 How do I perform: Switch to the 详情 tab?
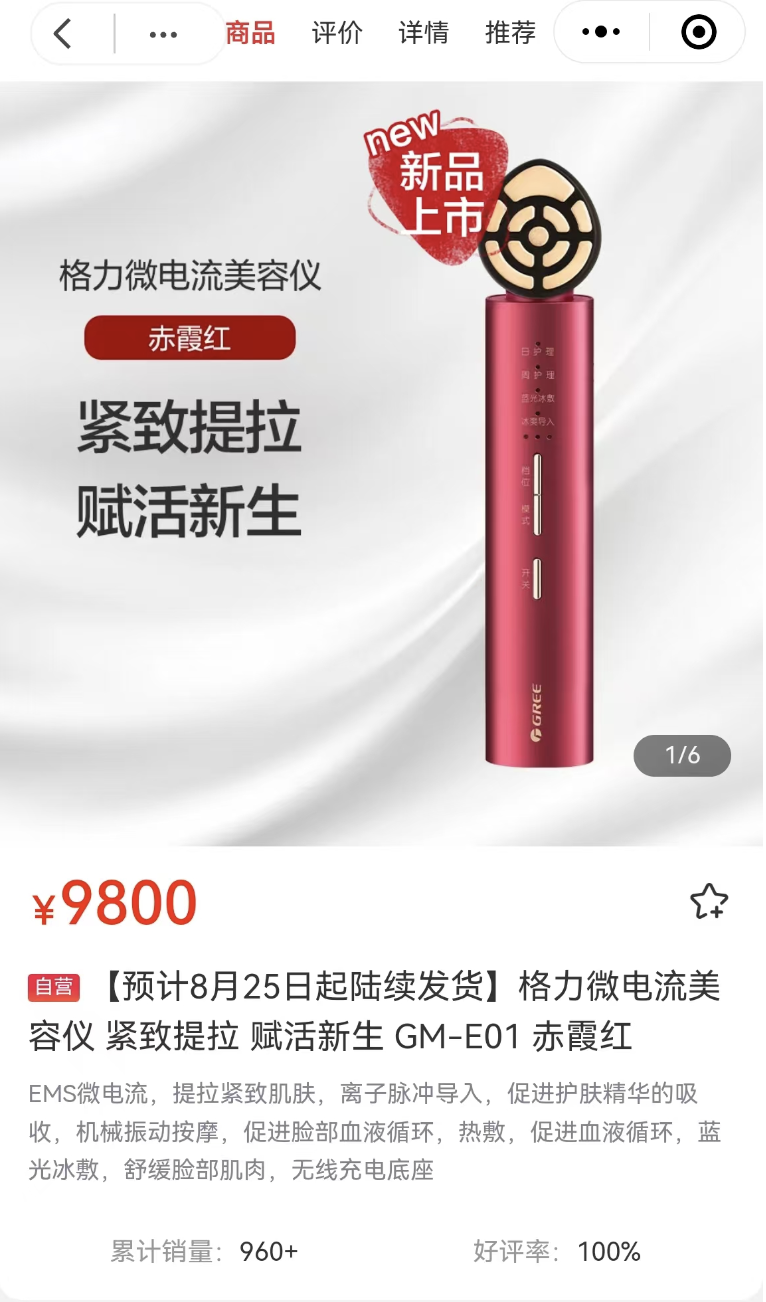[x=423, y=33]
